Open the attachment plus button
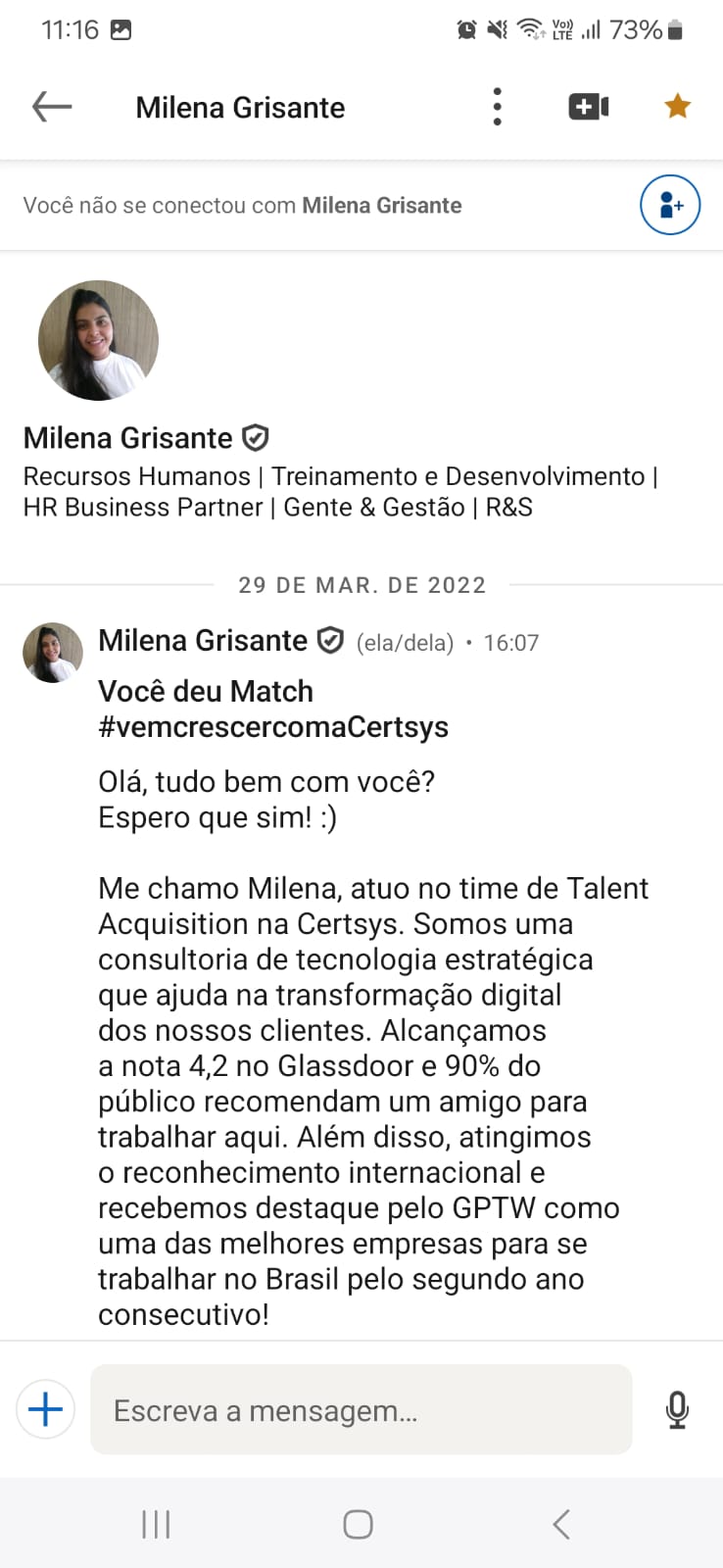723x1568 pixels. pos(45,1409)
